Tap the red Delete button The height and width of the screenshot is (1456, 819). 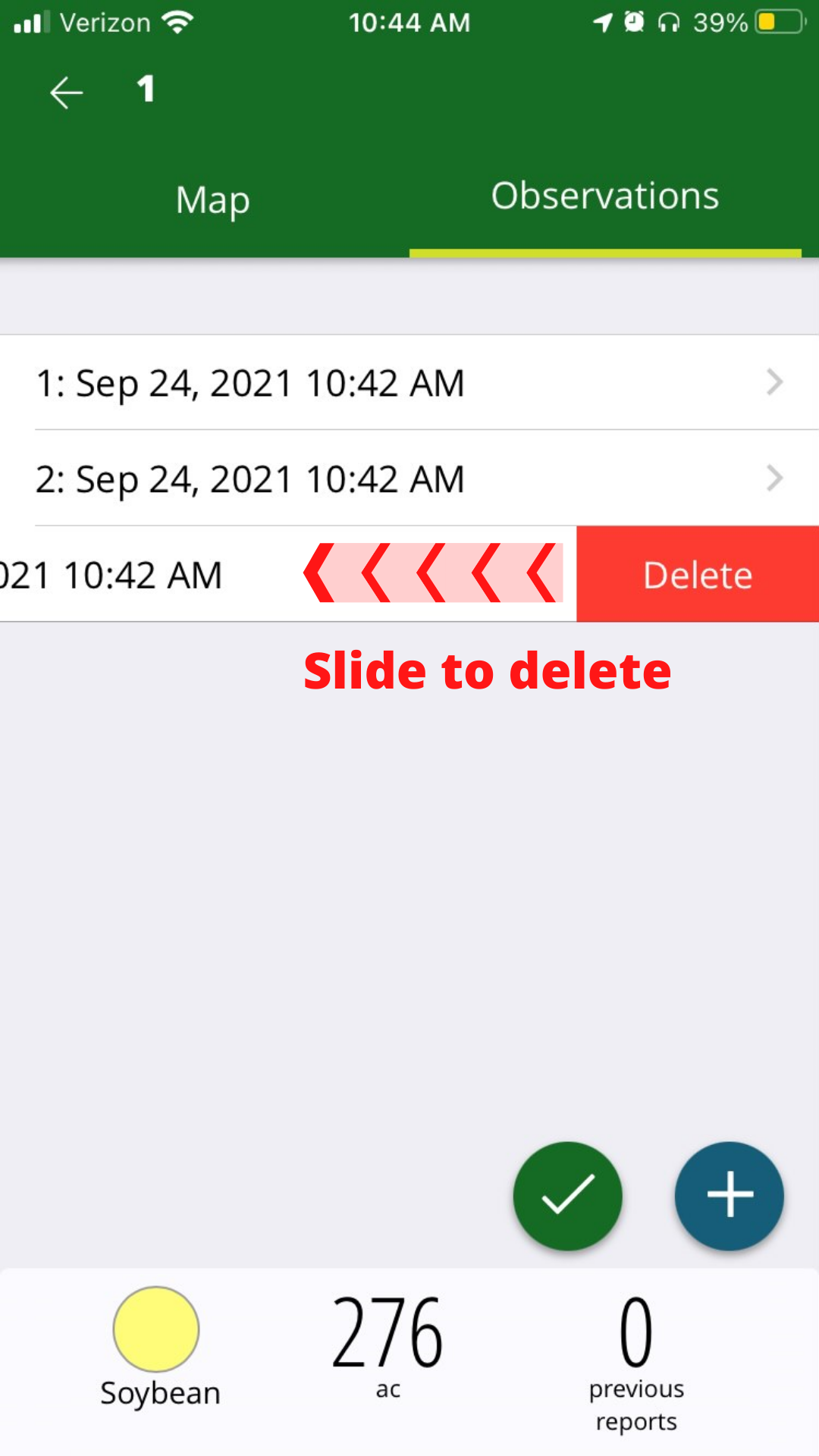(x=698, y=574)
